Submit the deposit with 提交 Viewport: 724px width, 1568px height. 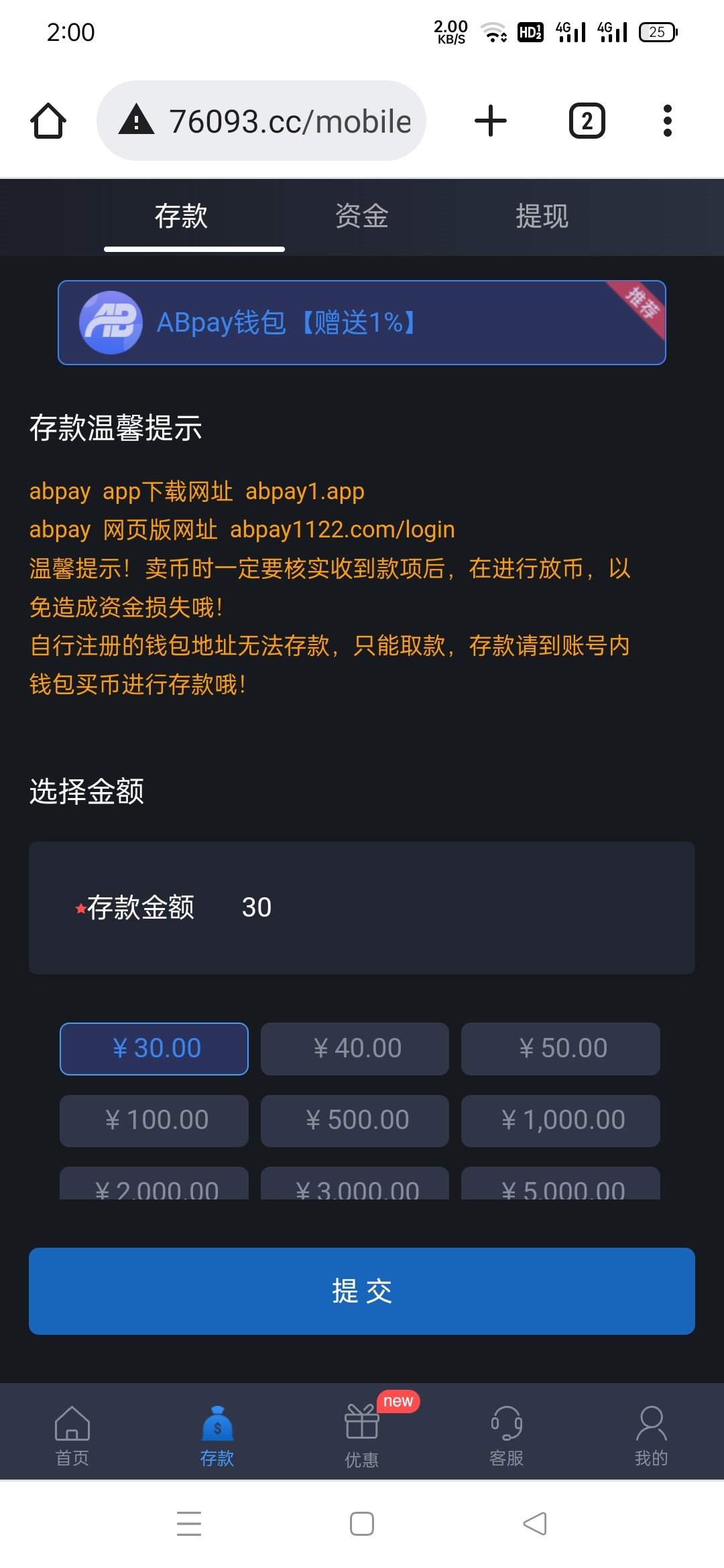tap(362, 1291)
